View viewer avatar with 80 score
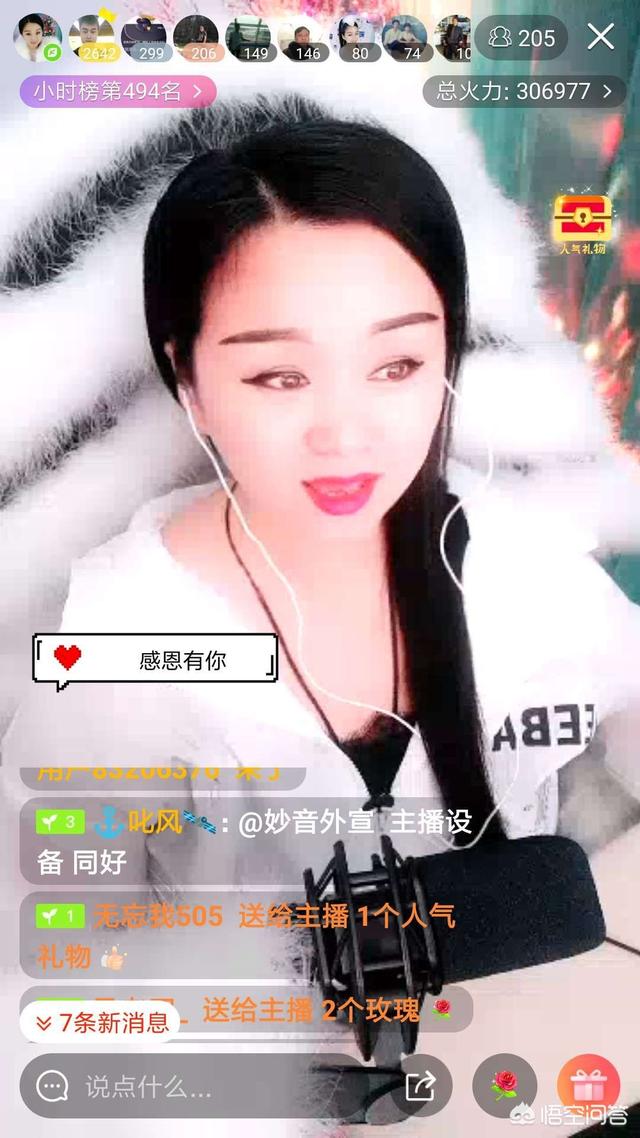Image resolution: width=640 pixels, height=1138 pixels. click(x=355, y=38)
